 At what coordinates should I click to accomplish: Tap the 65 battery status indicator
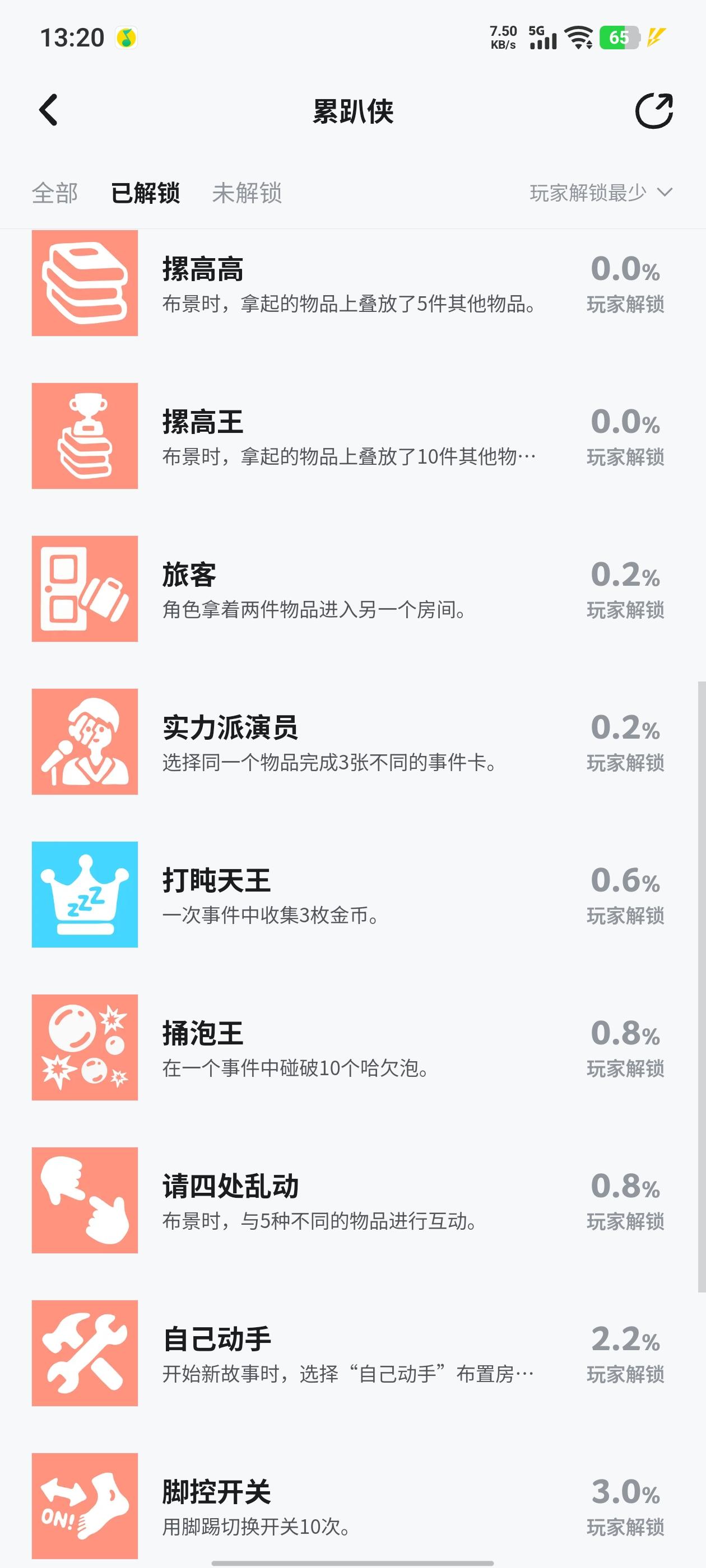tap(619, 38)
